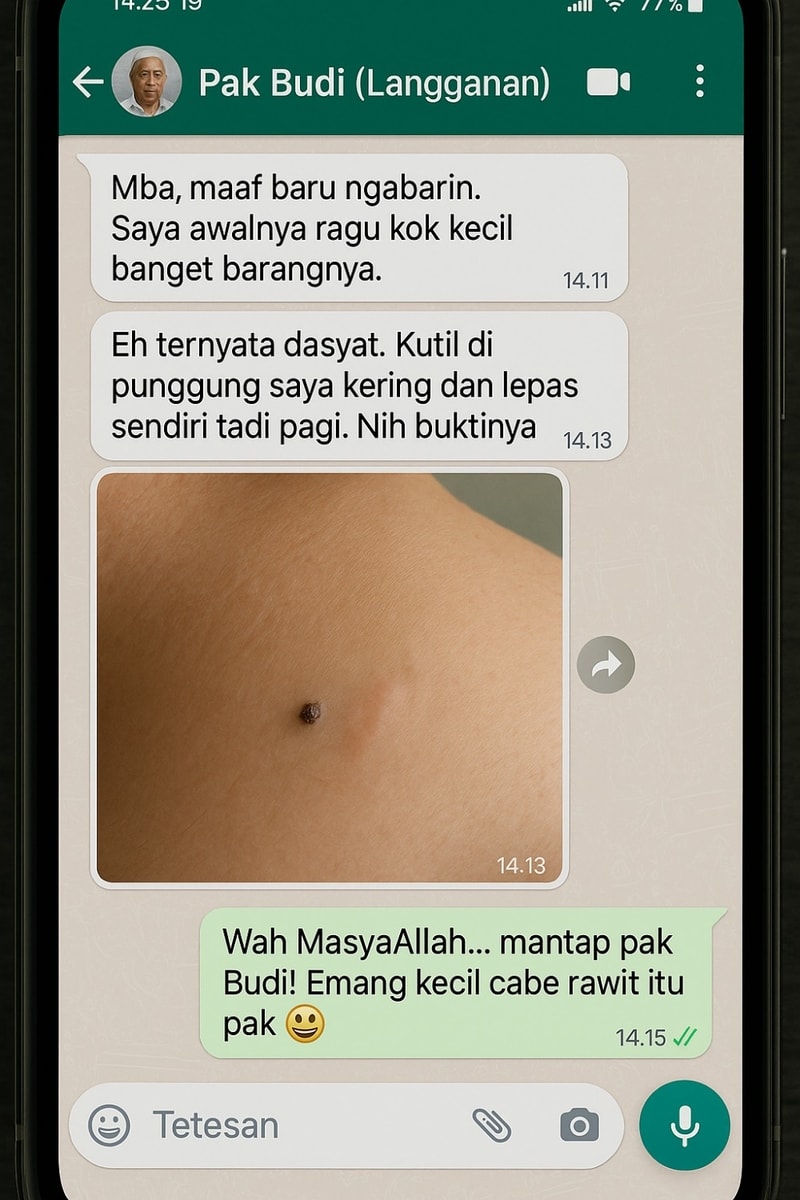This screenshot has height=1200, width=800.
Task: Forward the photo with the arrow button
Action: pos(606,665)
